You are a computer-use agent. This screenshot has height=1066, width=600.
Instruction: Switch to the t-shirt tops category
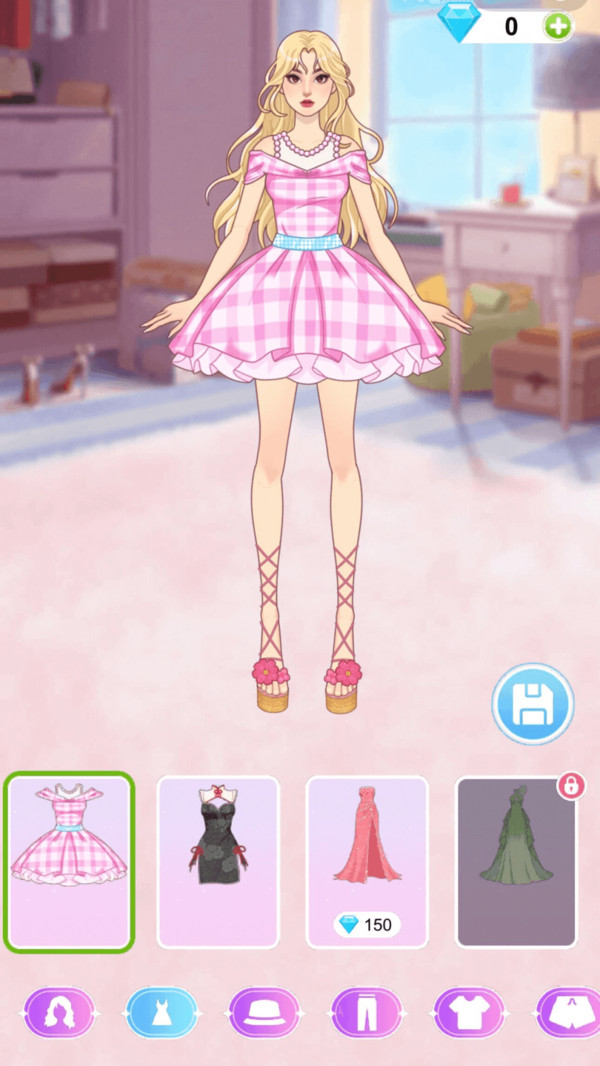468,1012
